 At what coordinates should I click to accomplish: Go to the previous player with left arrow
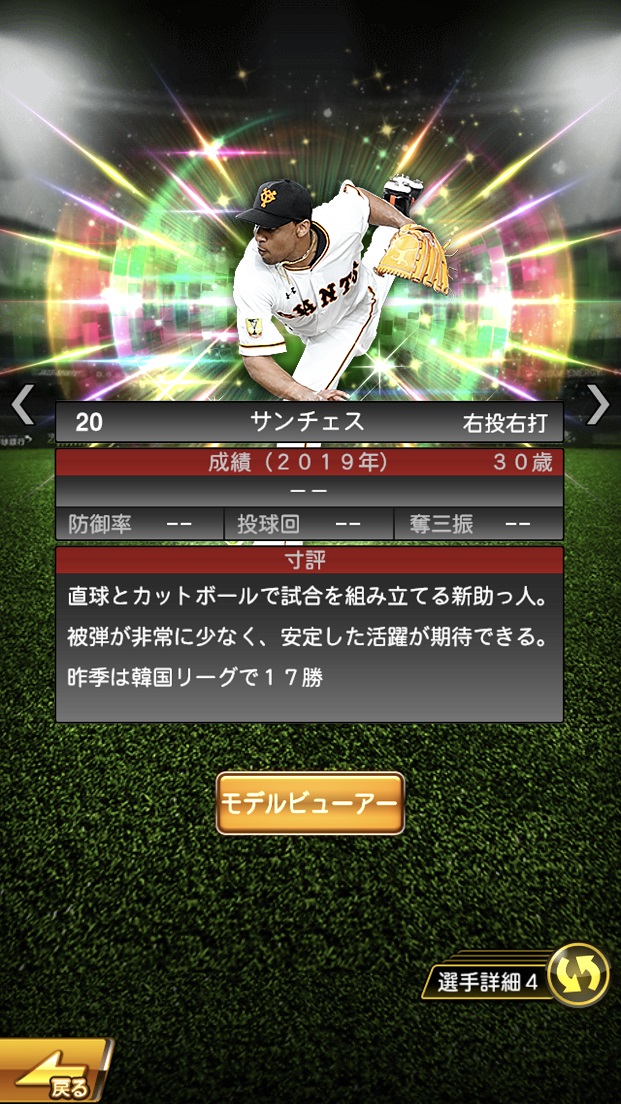coord(22,405)
